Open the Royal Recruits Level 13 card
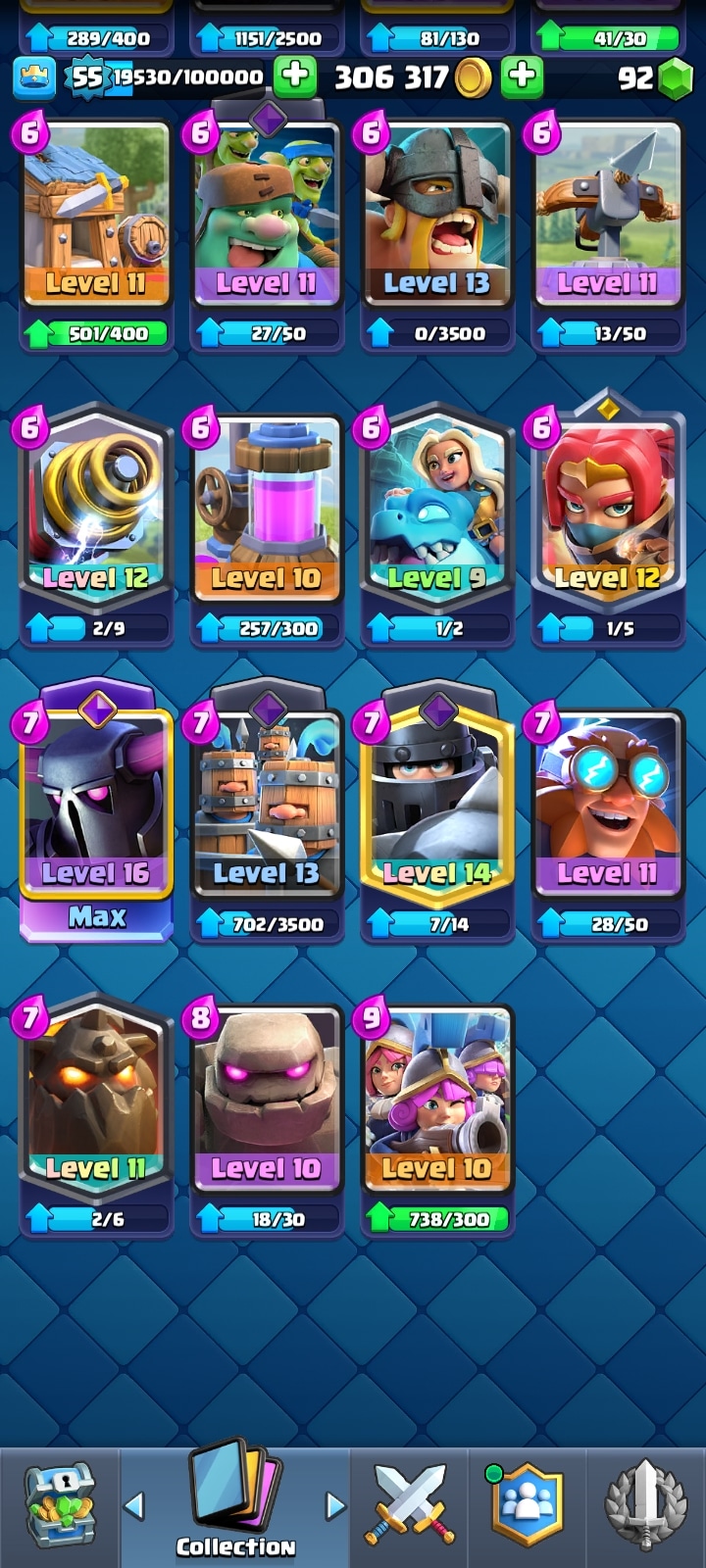The width and height of the screenshot is (706, 1568). (267, 804)
